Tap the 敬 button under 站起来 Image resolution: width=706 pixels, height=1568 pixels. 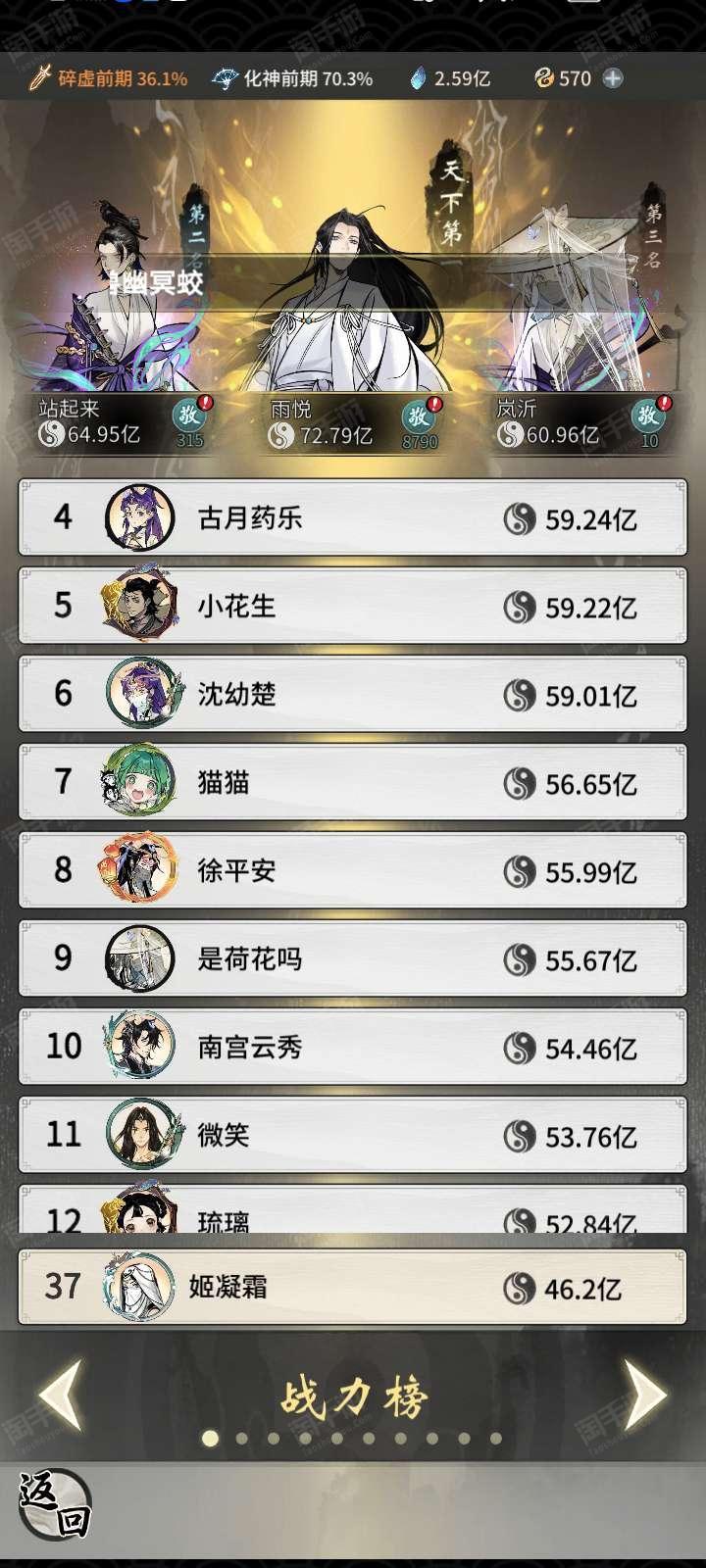tap(190, 416)
